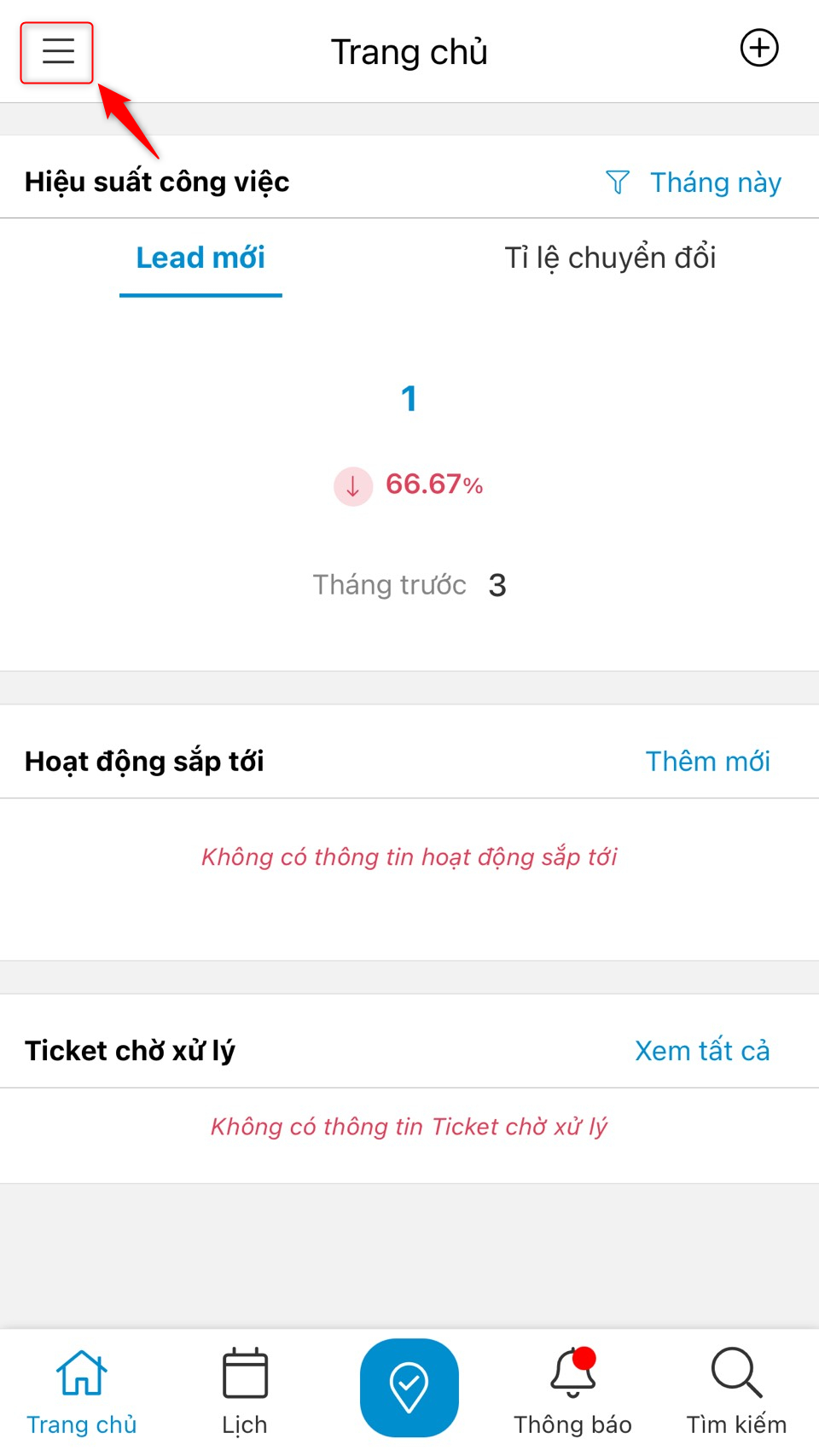Open the hamburger drawer menu
819x1456 pixels.
[x=57, y=52]
